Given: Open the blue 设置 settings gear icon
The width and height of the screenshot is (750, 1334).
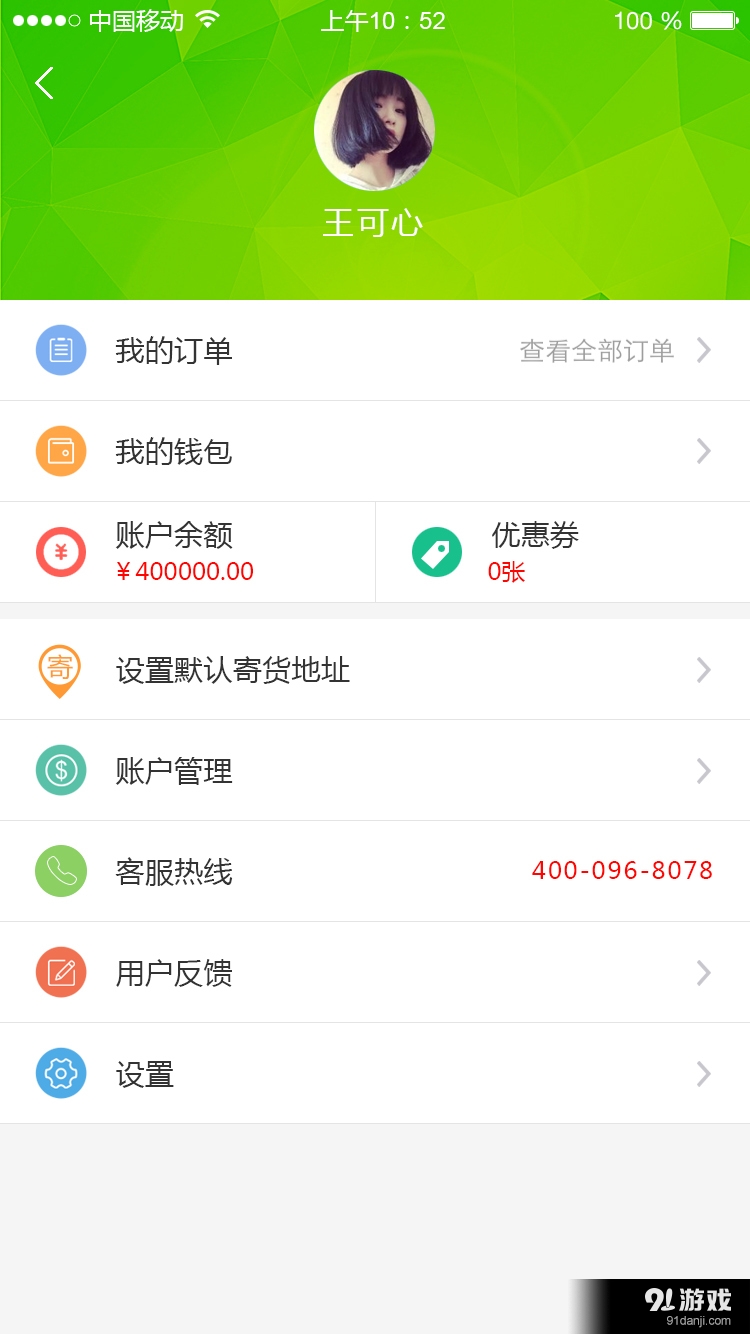Looking at the screenshot, I should [x=60, y=1073].
